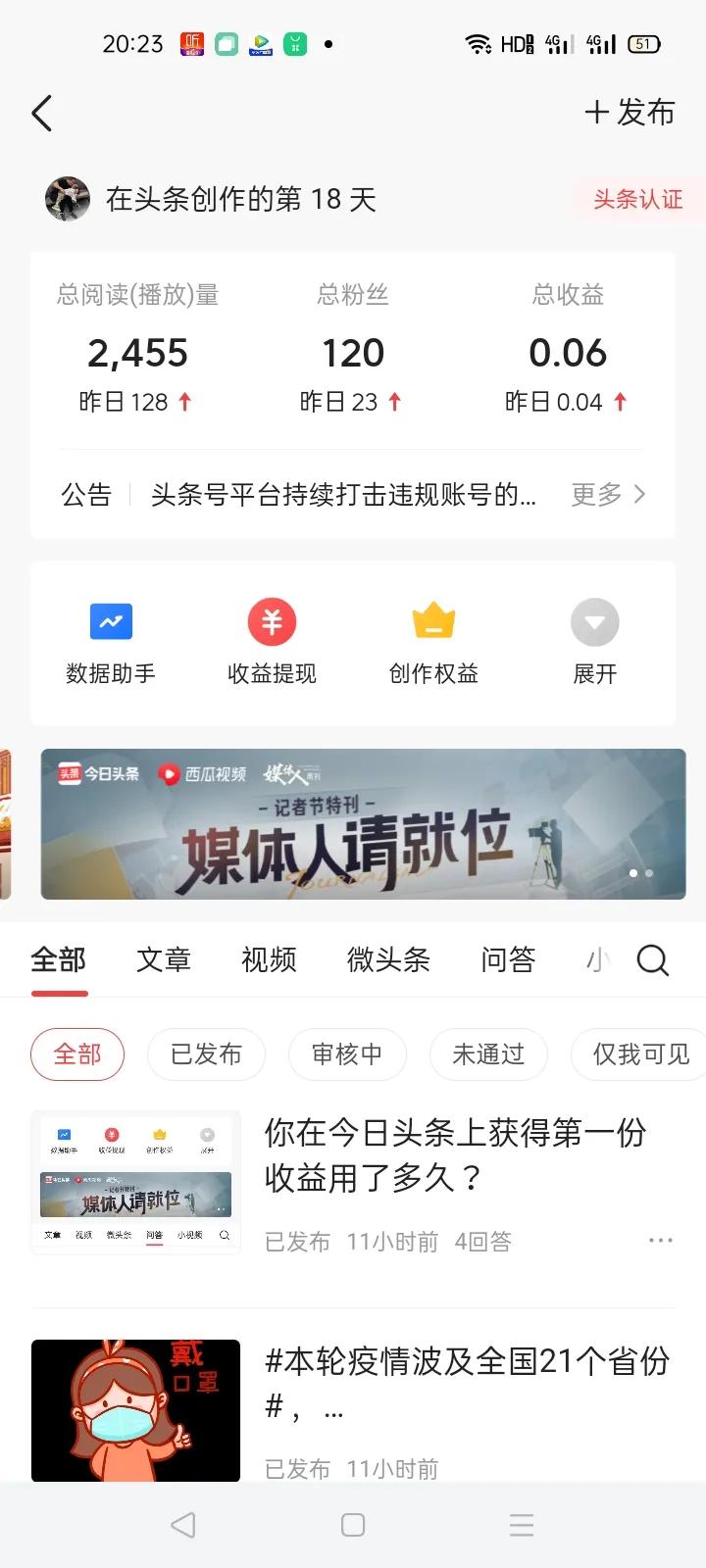Select second dot of banner carousel
The height and width of the screenshot is (1568, 706).
point(649,872)
